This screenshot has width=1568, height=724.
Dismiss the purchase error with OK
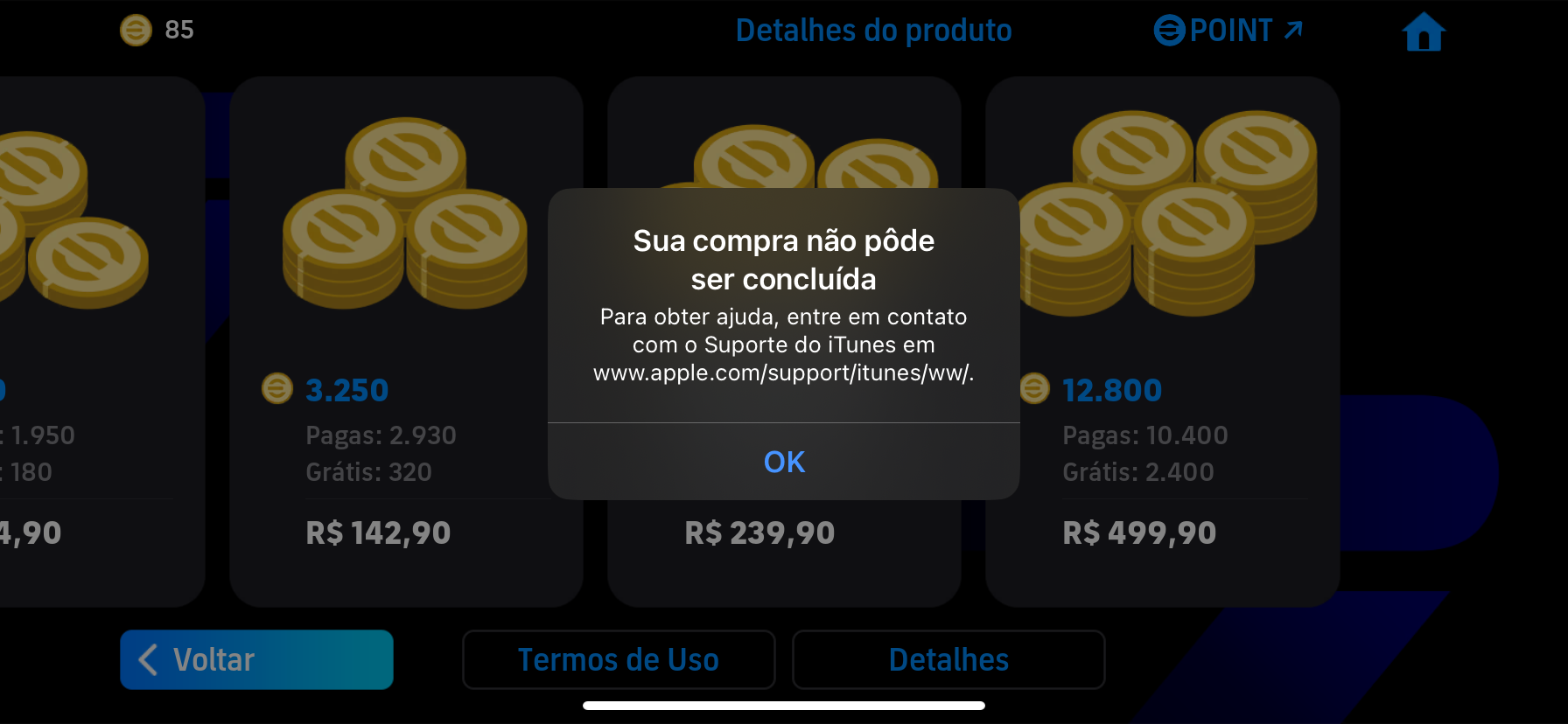coord(784,462)
